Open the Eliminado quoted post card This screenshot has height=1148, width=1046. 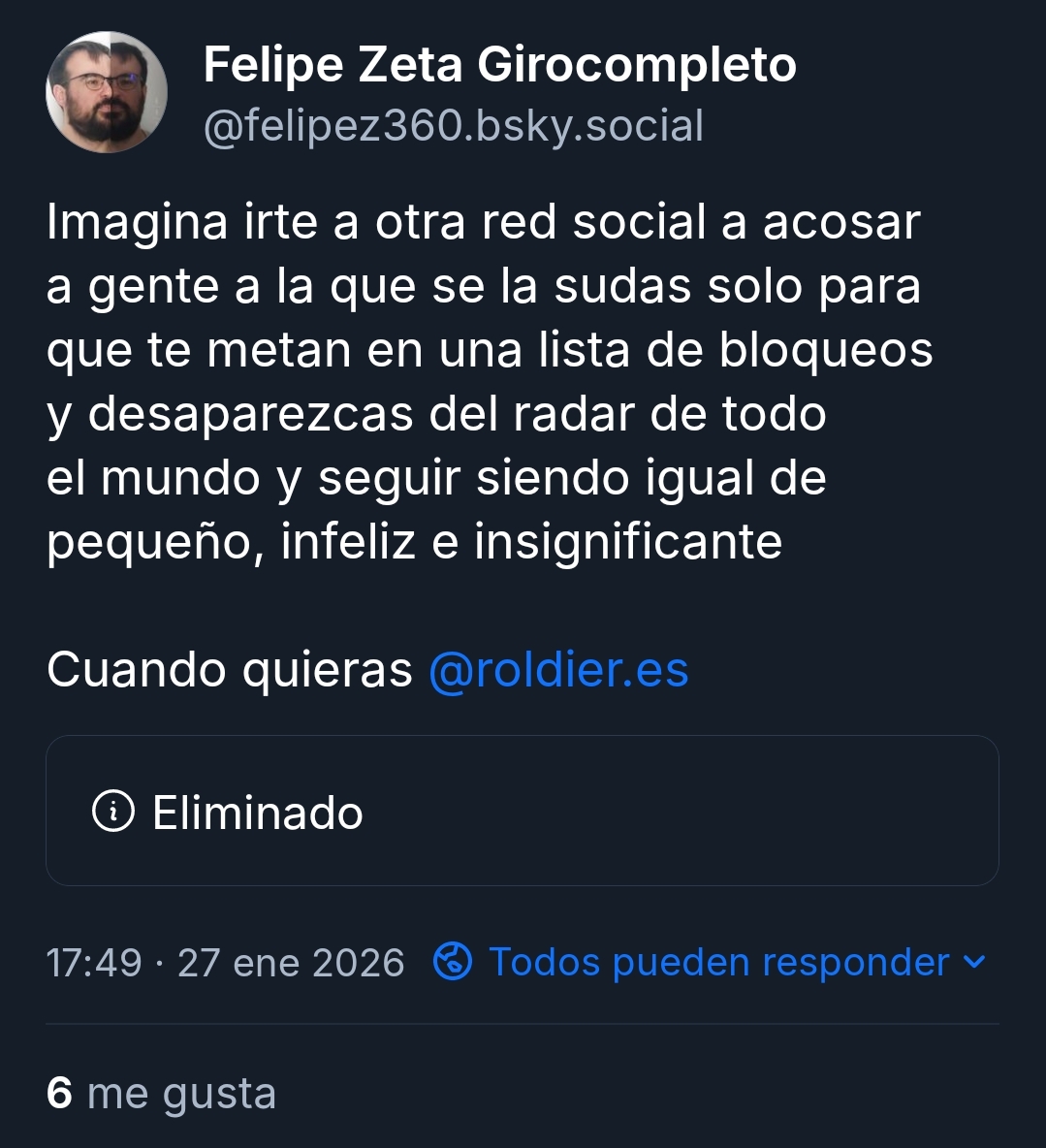point(522,811)
